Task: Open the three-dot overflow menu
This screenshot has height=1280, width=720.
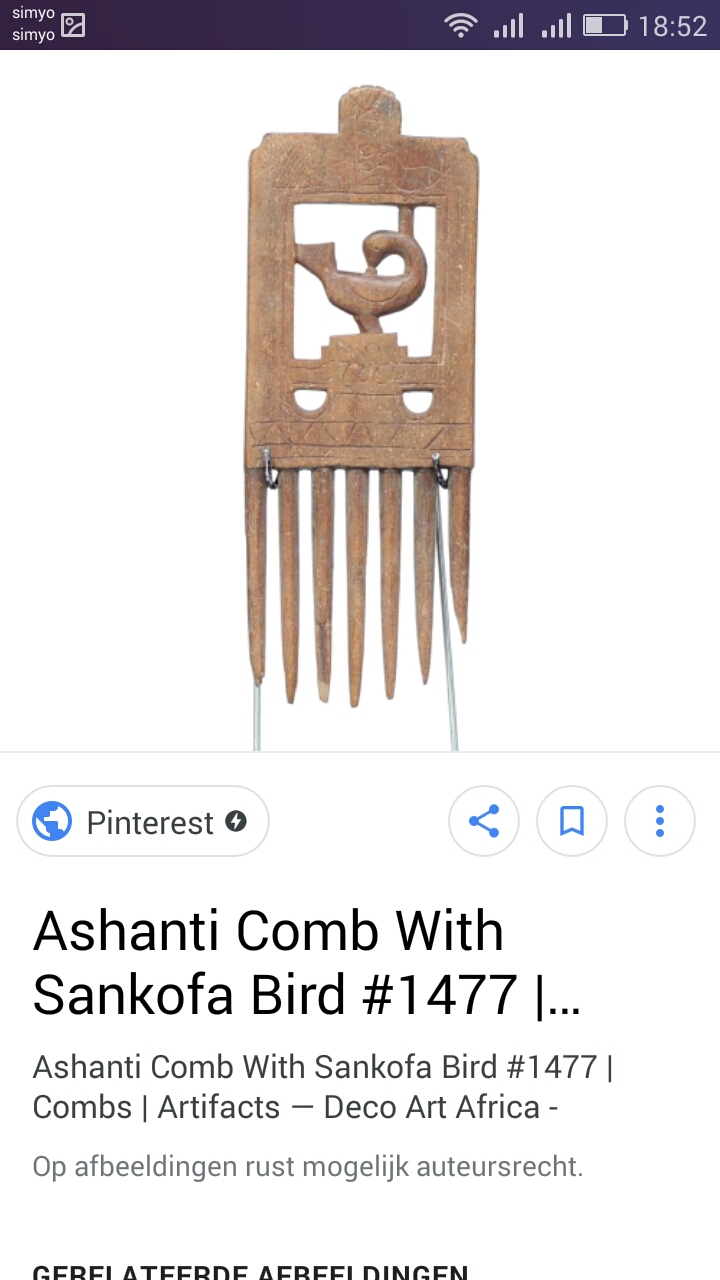Action: (x=660, y=822)
